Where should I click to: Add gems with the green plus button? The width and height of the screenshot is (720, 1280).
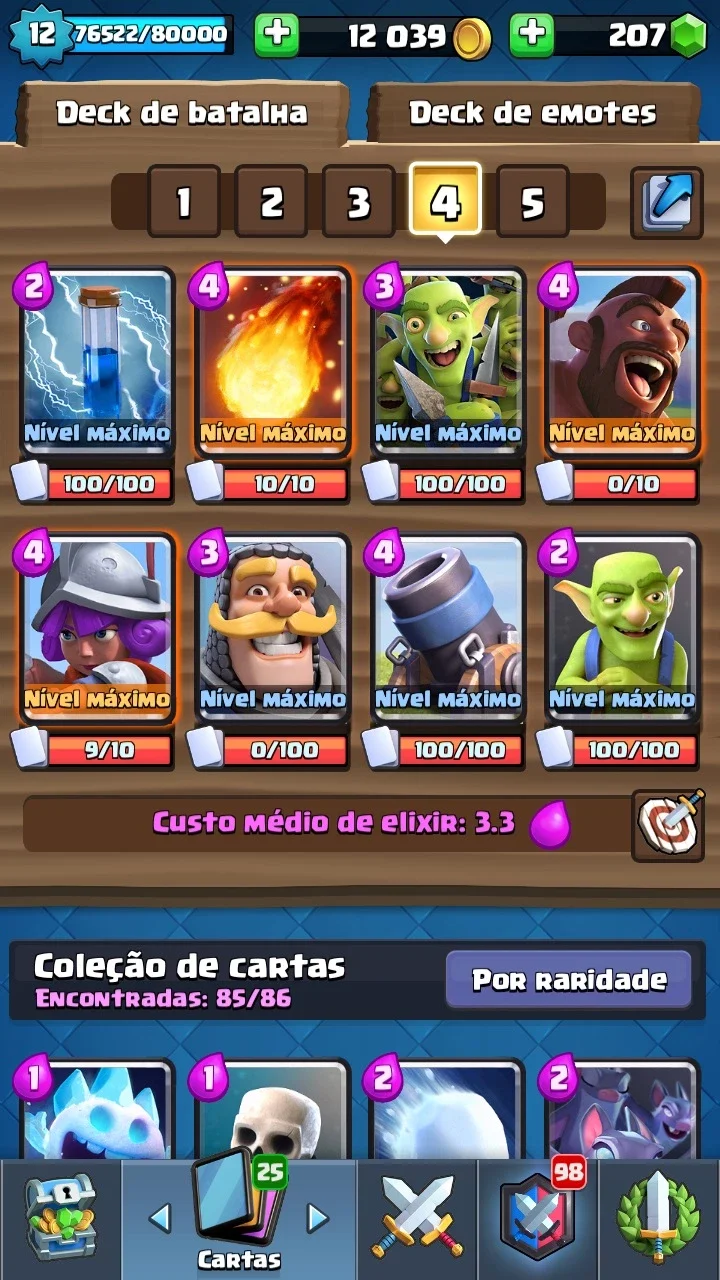pyautogui.click(x=532, y=36)
